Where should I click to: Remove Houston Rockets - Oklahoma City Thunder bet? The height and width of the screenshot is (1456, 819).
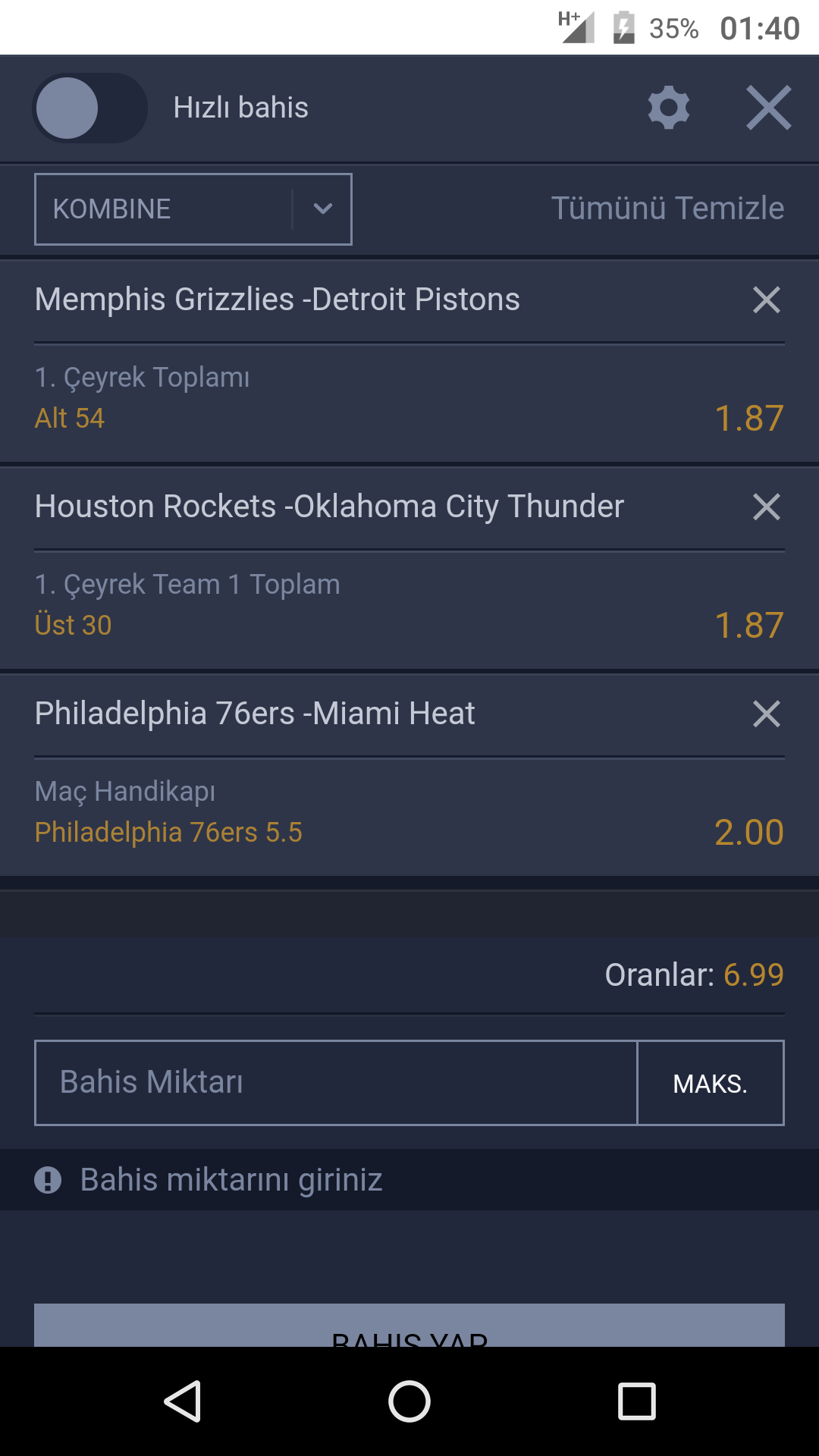coord(767,507)
